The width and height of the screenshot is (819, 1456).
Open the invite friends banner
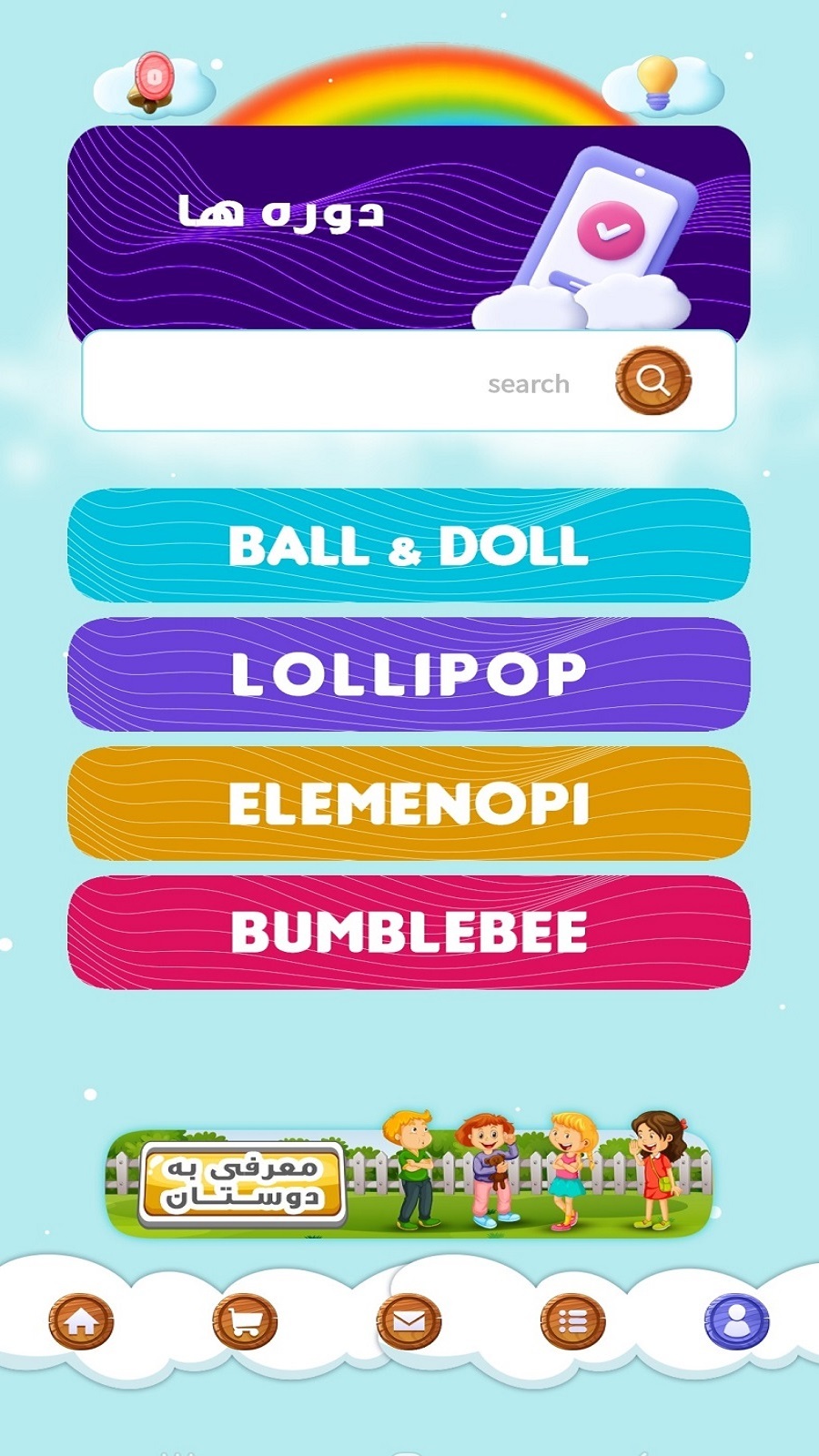[409, 1181]
